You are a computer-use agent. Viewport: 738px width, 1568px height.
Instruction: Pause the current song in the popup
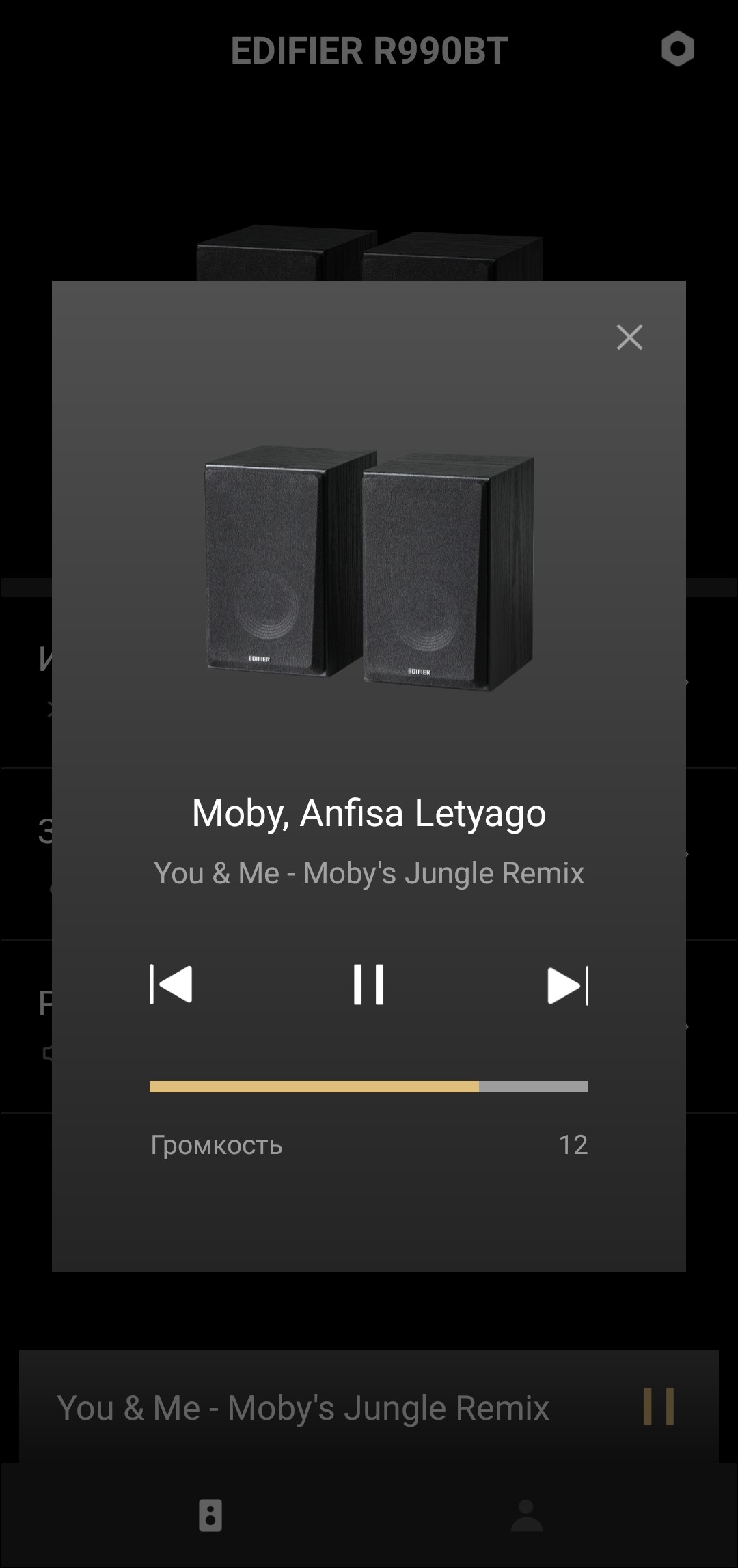[369, 985]
